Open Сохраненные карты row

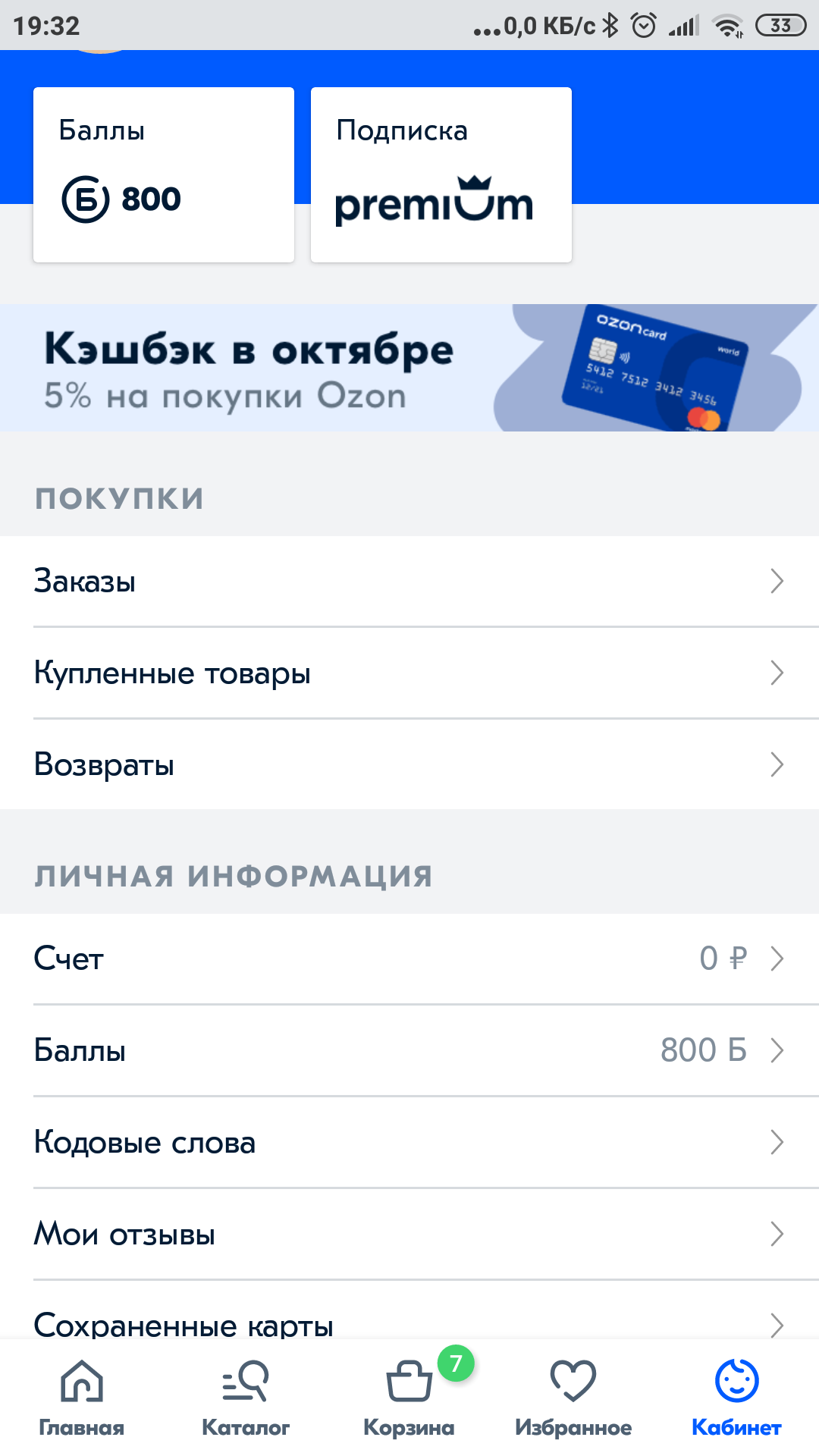point(409,1310)
